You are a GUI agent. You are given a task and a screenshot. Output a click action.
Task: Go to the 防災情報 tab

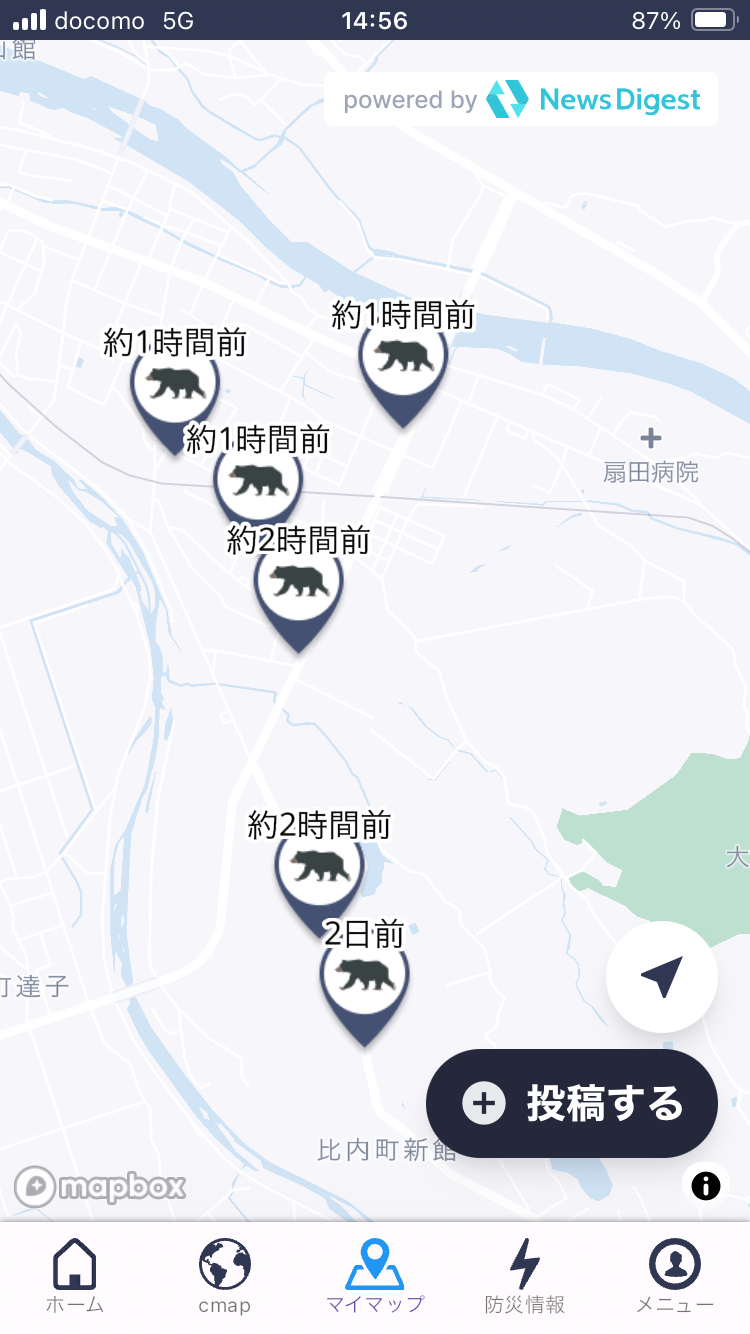tap(524, 1275)
